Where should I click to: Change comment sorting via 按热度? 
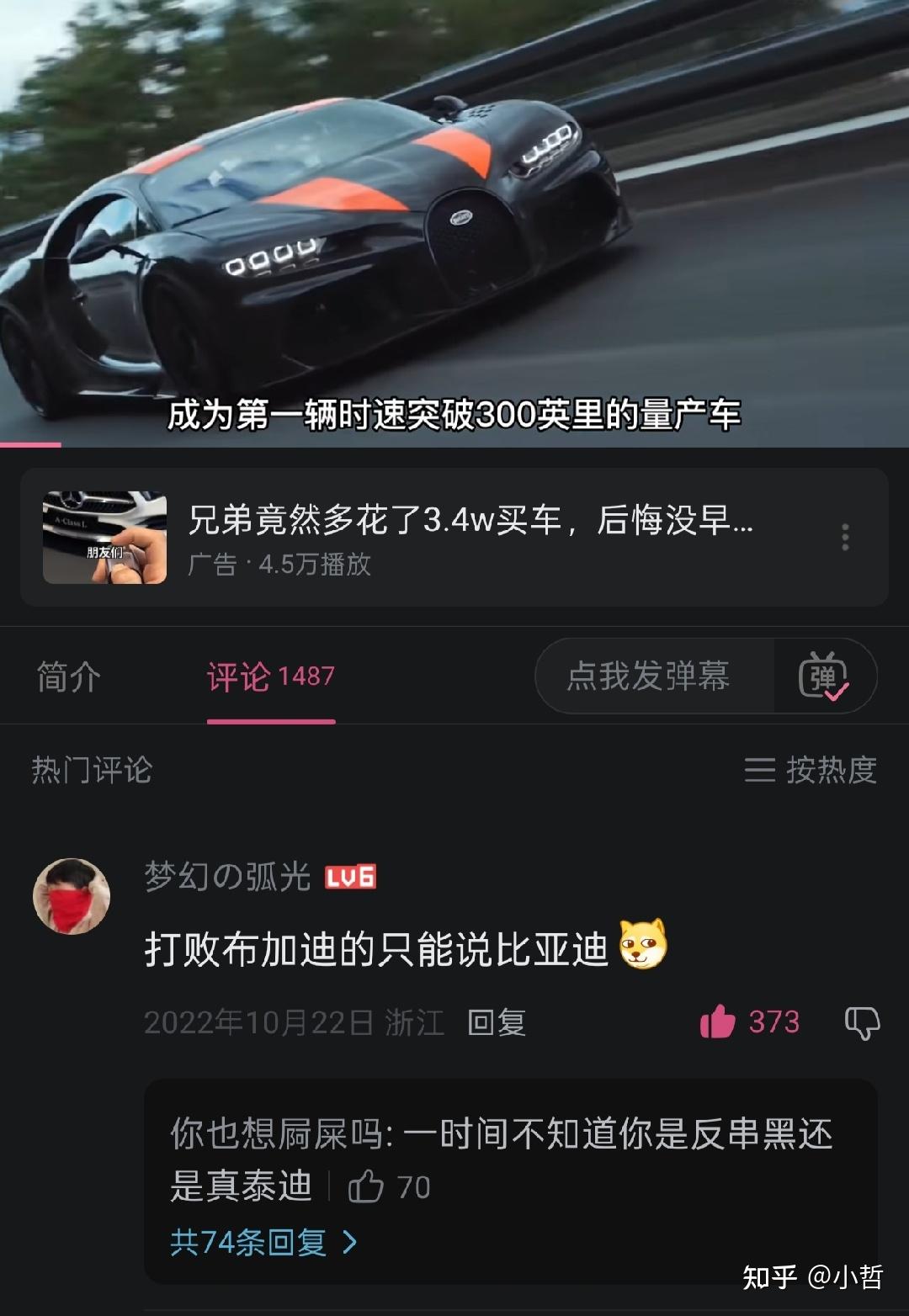pyautogui.click(x=811, y=770)
